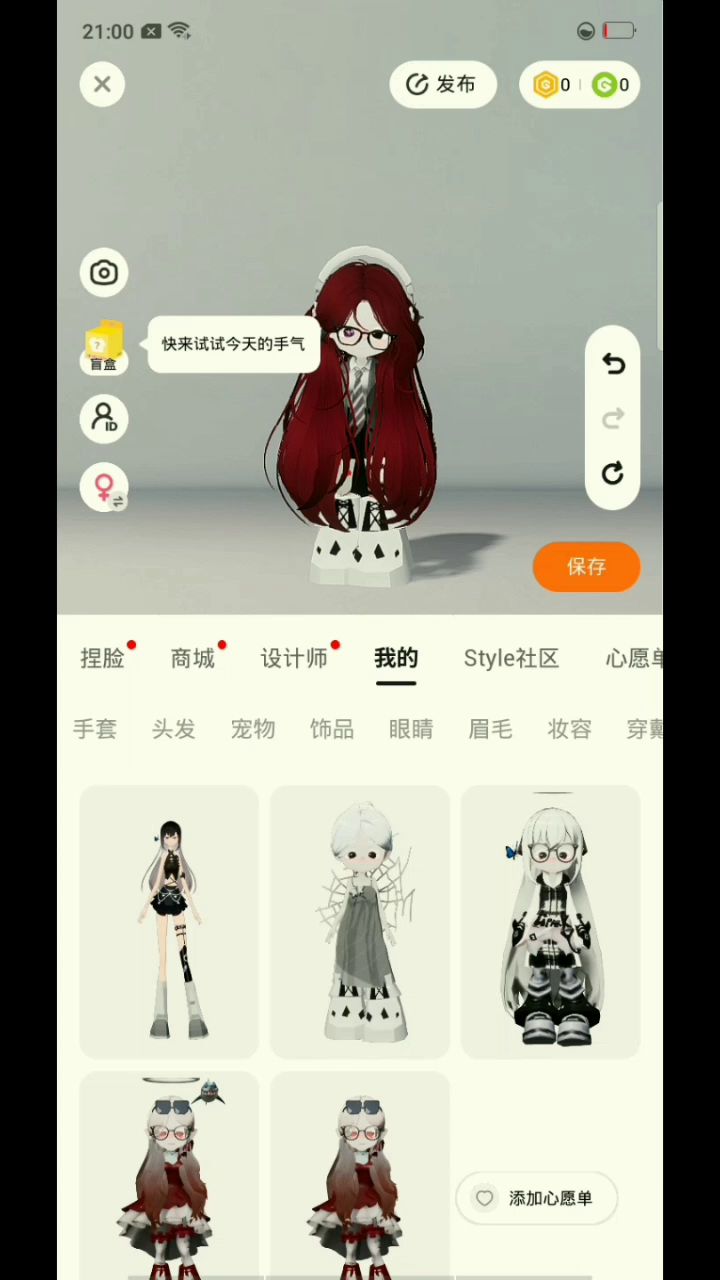This screenshot has width=720, height=1280.
Task: Select the 宠物 category
Action: pyautogui.click(x=253, y=729)
